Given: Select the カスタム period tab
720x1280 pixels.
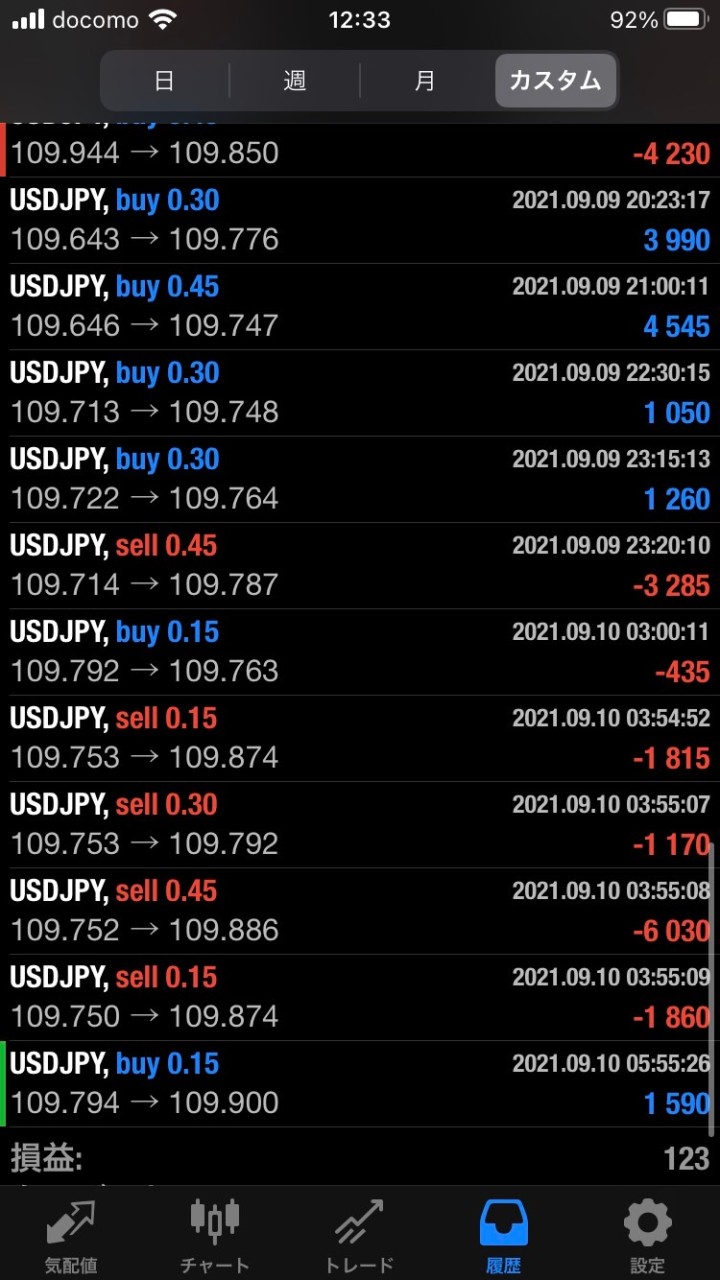Looking at the screenshot, I should (x=555, y=80).
